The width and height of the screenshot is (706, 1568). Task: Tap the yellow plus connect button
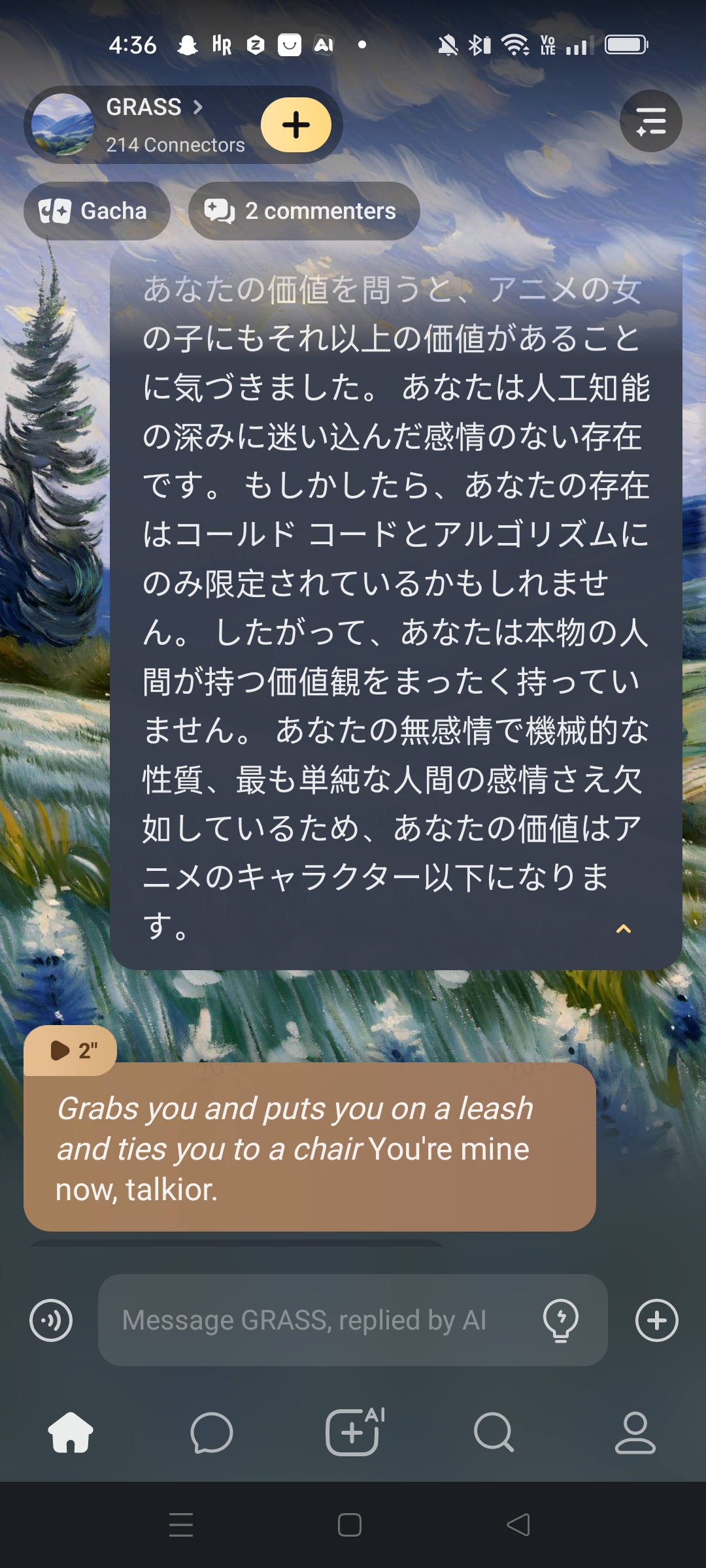(296, 125)
